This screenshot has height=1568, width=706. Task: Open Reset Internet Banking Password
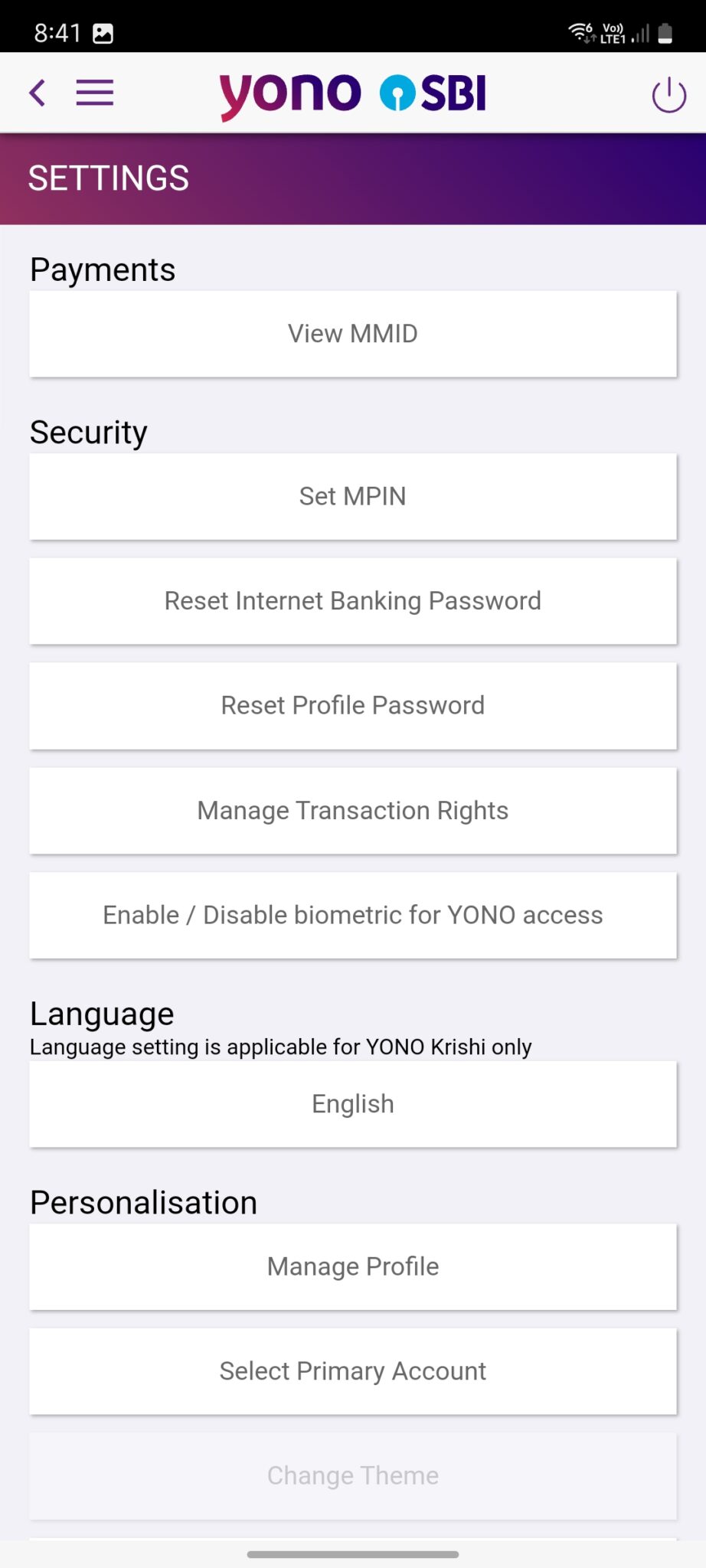pyautogui.click(x=352, y=601)
